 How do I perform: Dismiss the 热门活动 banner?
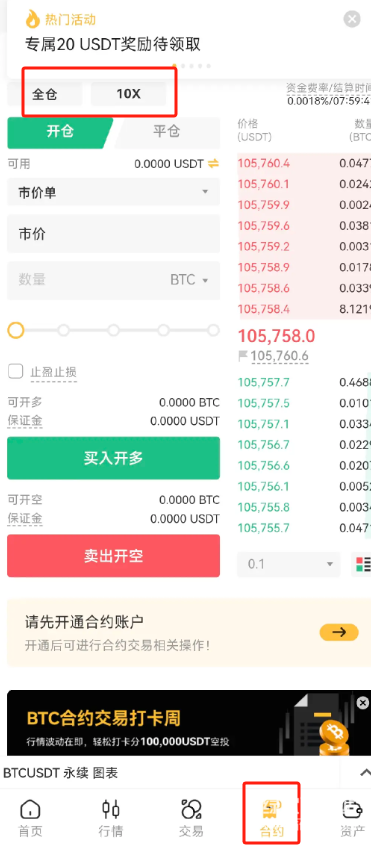(352, 19)
